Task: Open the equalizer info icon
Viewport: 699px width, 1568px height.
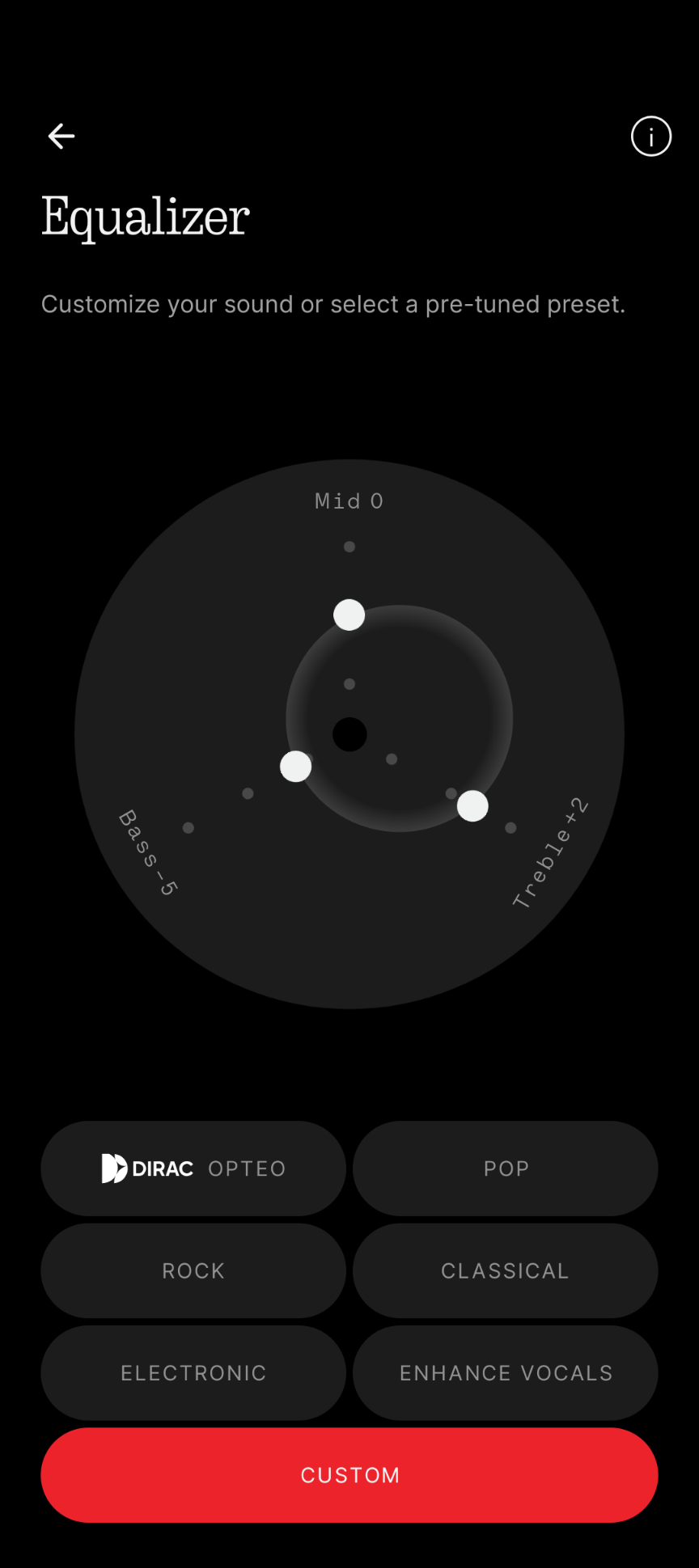Action: [x=650, y=136]
